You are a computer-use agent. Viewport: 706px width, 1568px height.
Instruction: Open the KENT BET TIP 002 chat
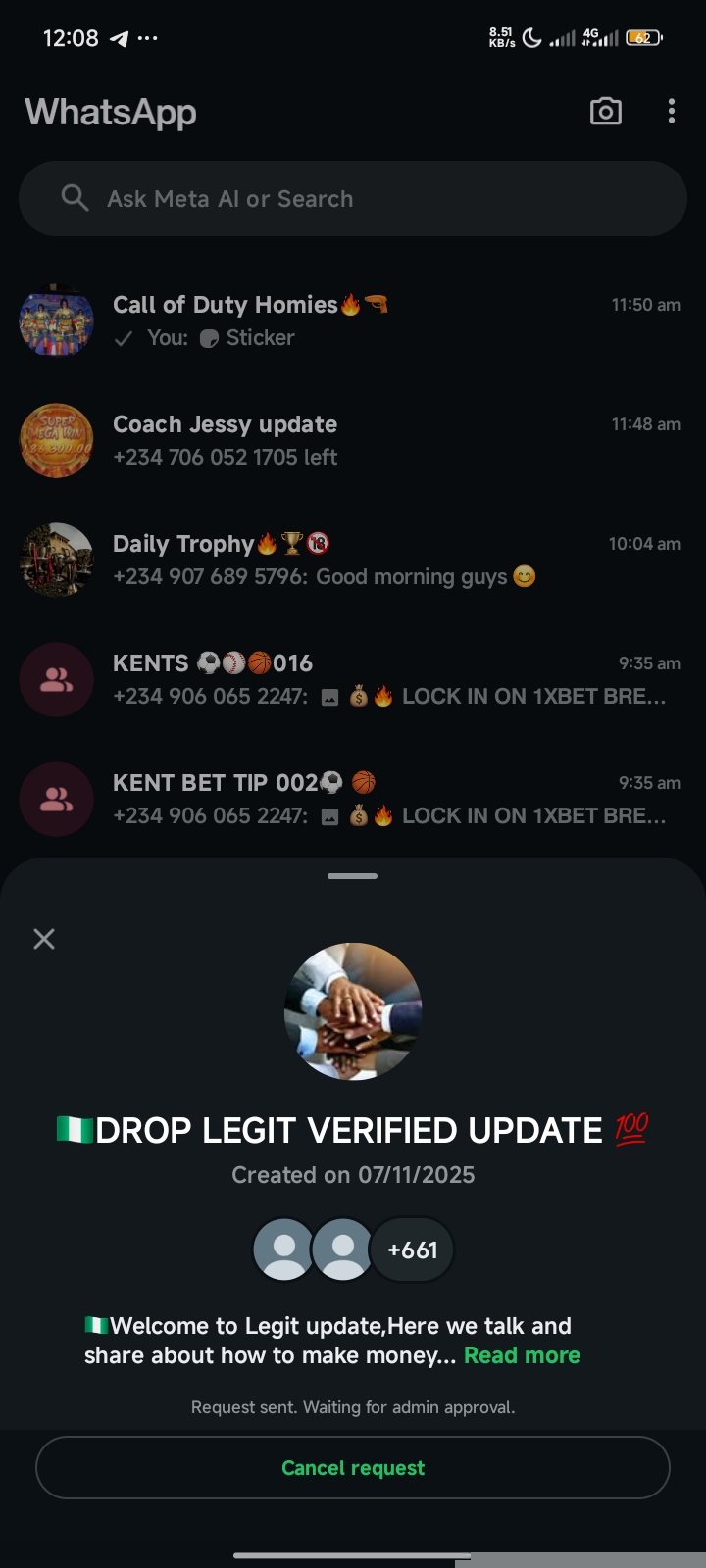click(x=353, y=799)
